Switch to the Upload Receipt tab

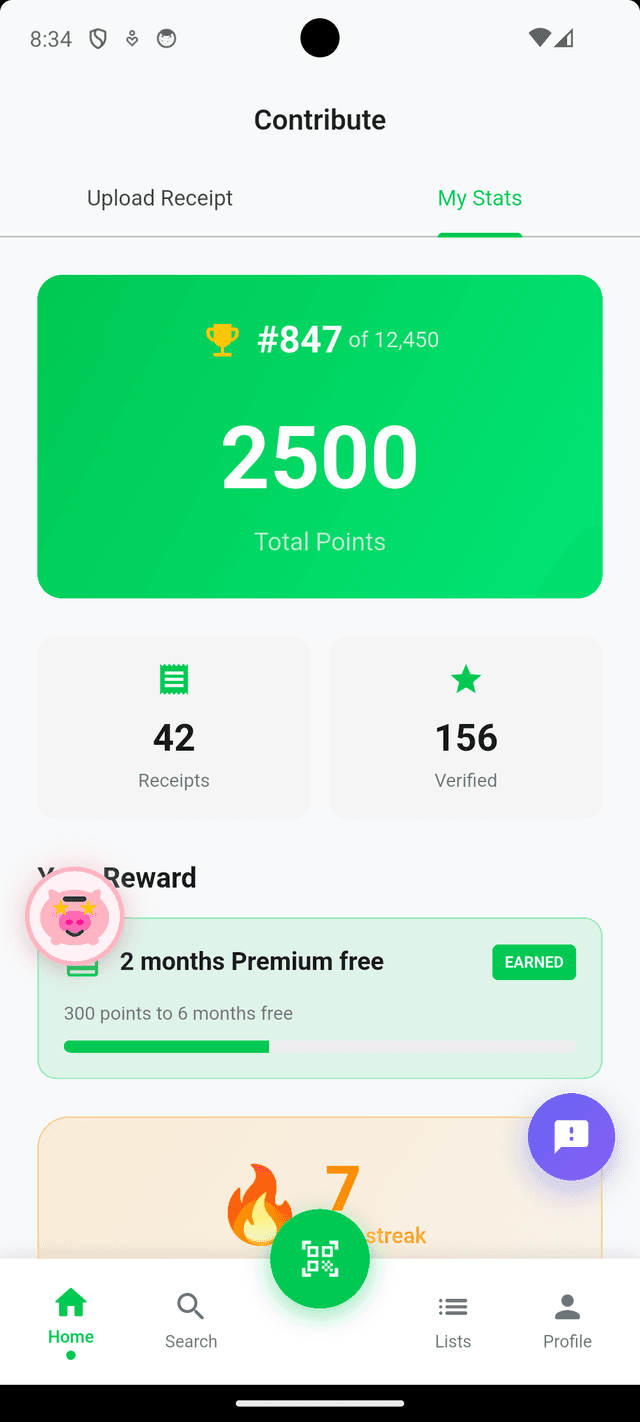point(160,198)
